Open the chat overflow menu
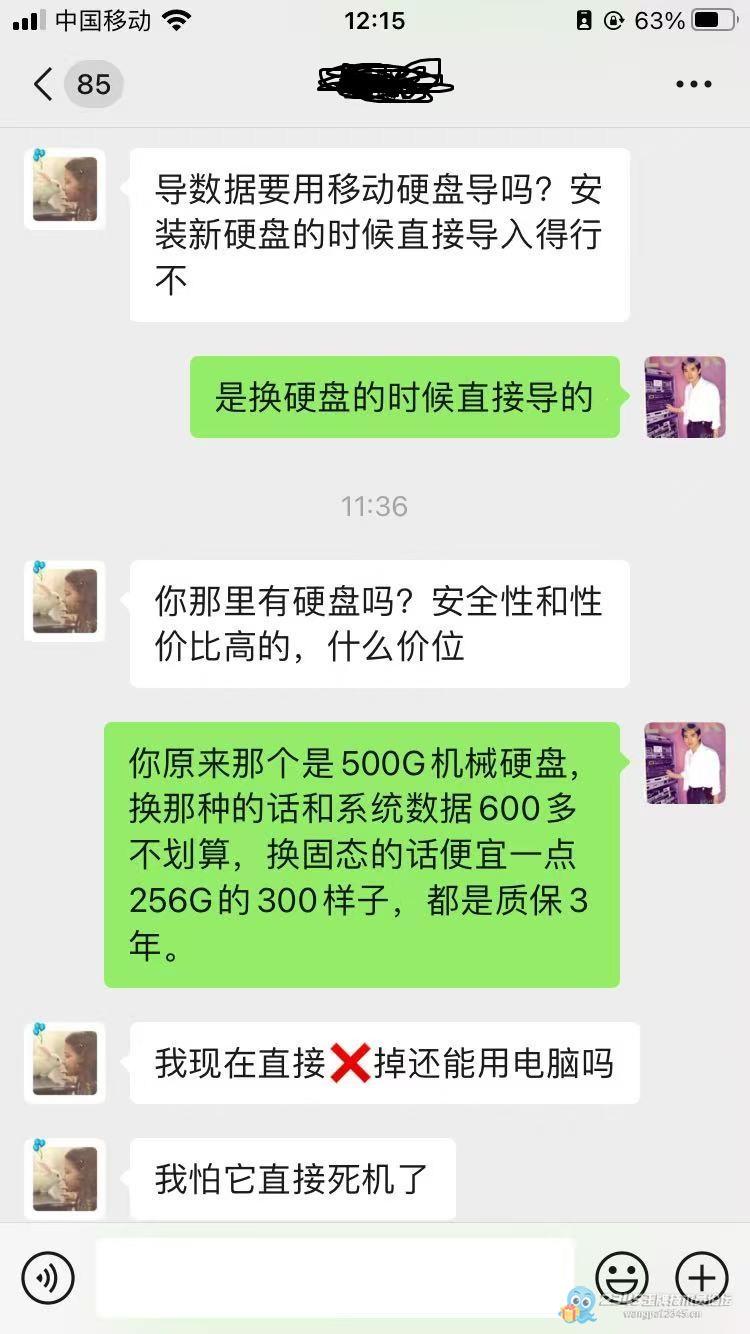Screen dimensions: 750x1334 tap(693, 84)
